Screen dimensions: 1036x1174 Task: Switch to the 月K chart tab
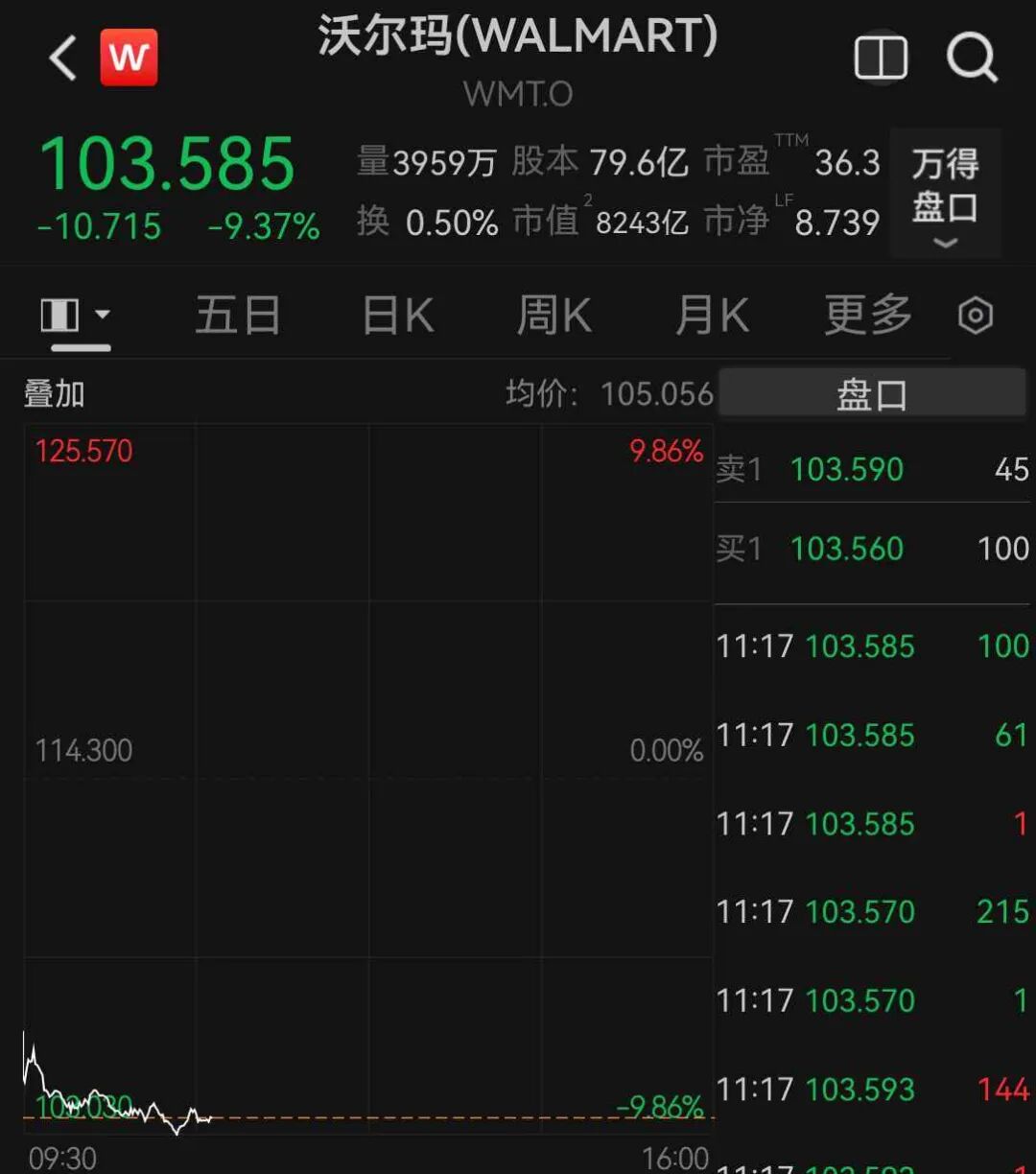click(712, 316)
